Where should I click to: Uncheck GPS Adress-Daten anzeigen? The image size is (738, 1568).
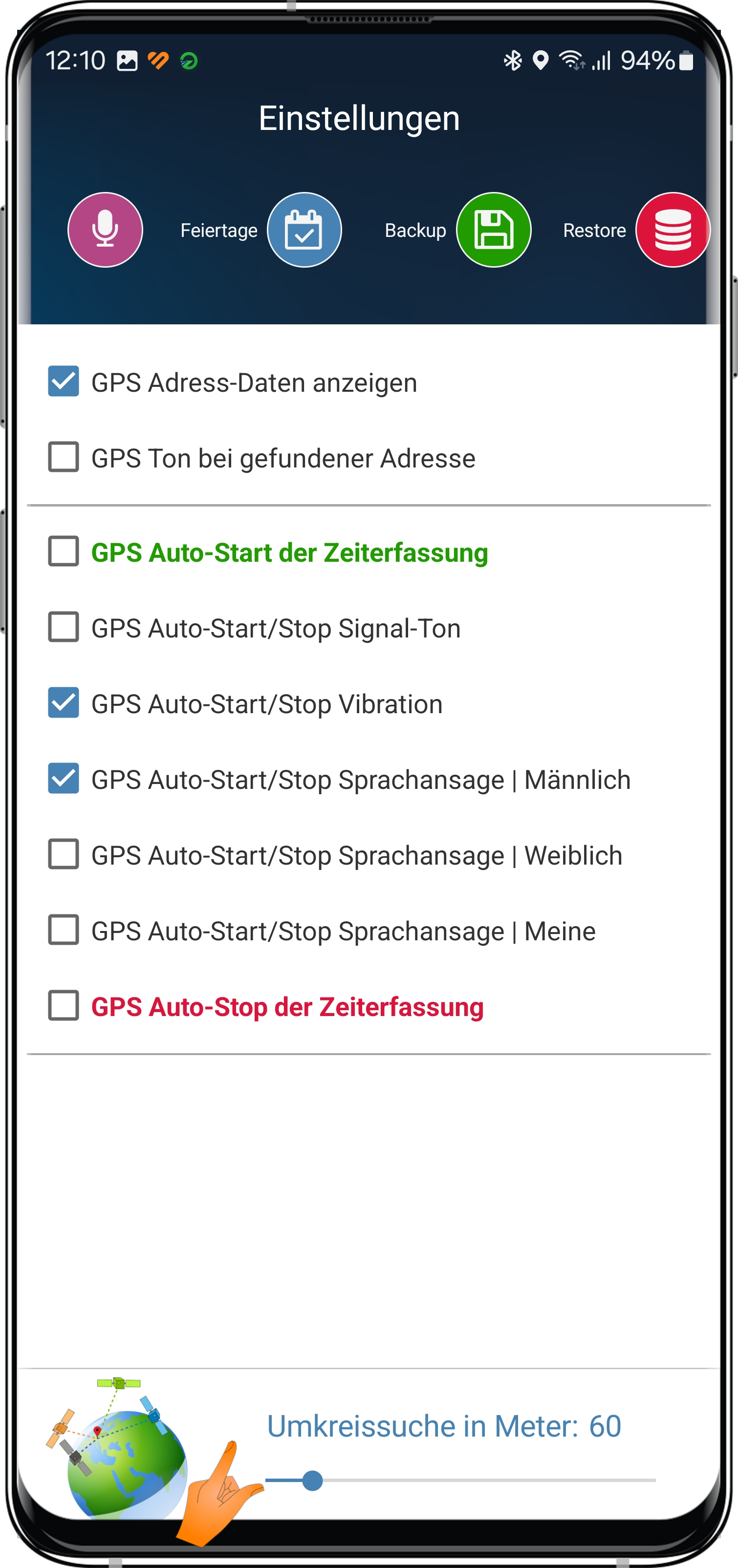64,381
